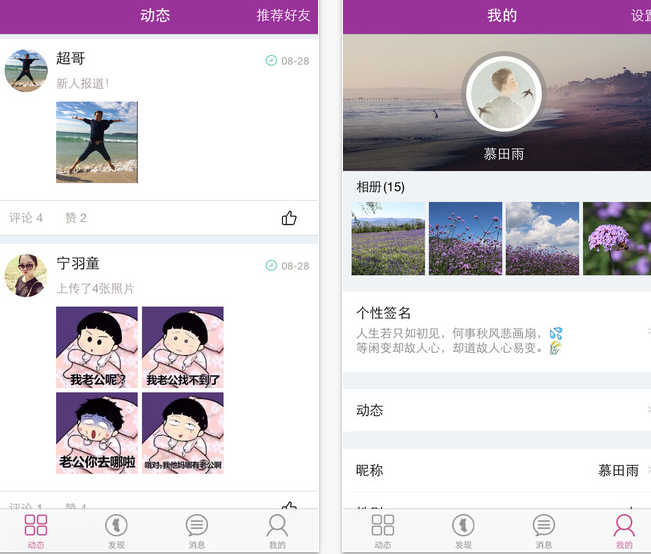651x554 pixels.
Task: Open 推荐好友 in the feed header
Action: click(283, 16)
